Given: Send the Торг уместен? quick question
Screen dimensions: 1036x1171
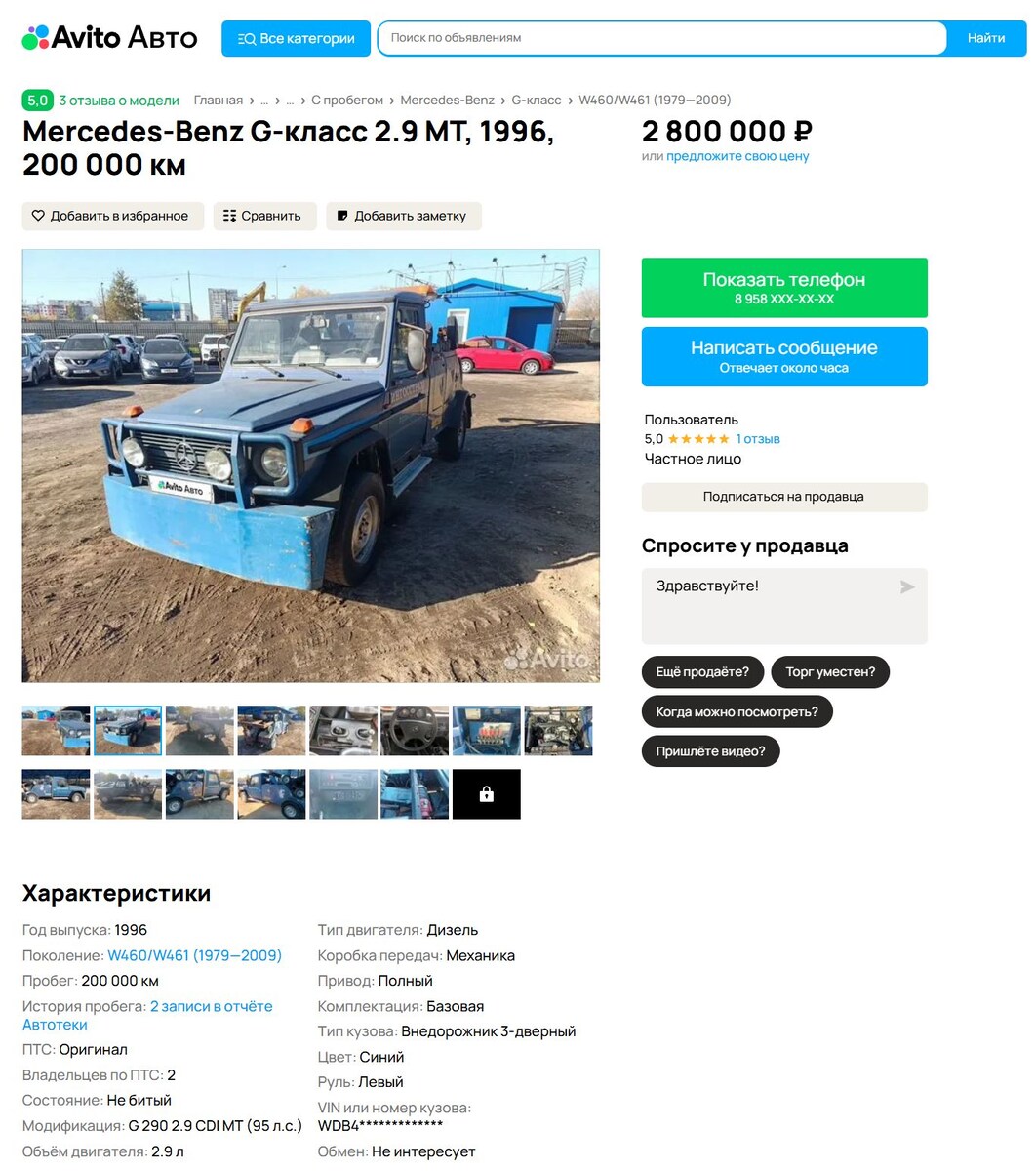Looking at the screenshot, I should click(830, 671).
